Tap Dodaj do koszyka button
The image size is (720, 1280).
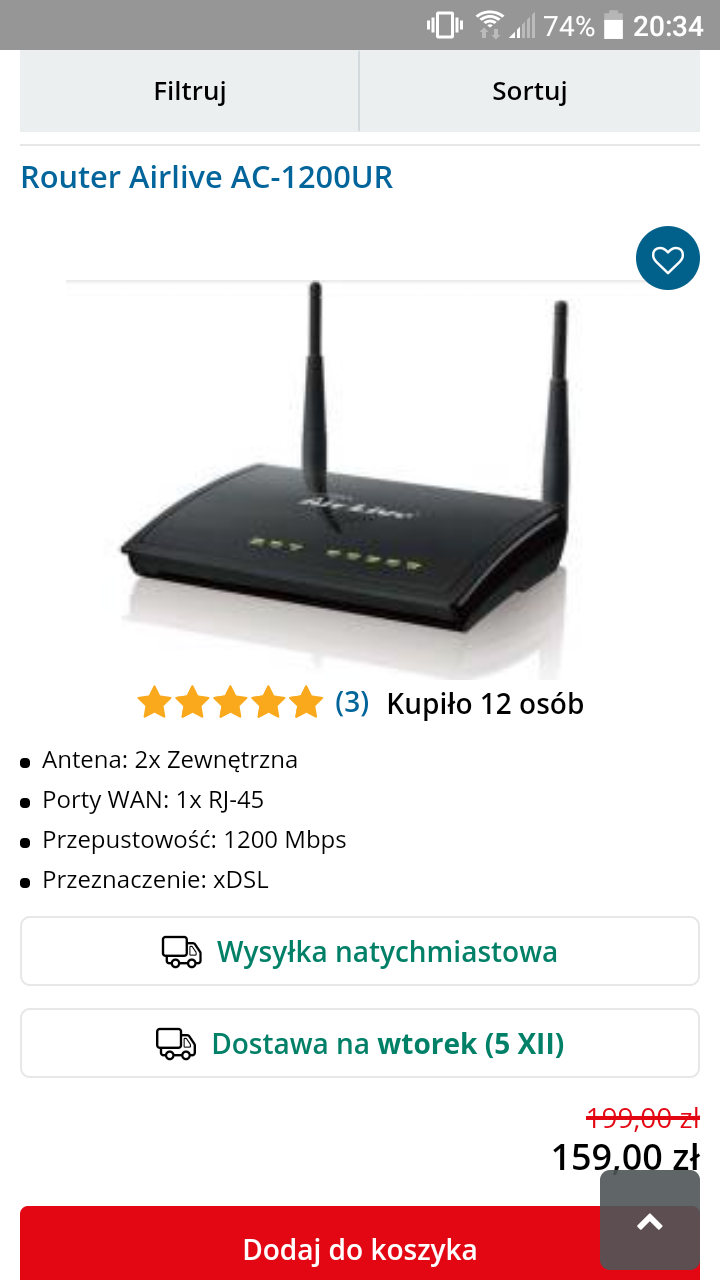click(x=360, y=1248)
